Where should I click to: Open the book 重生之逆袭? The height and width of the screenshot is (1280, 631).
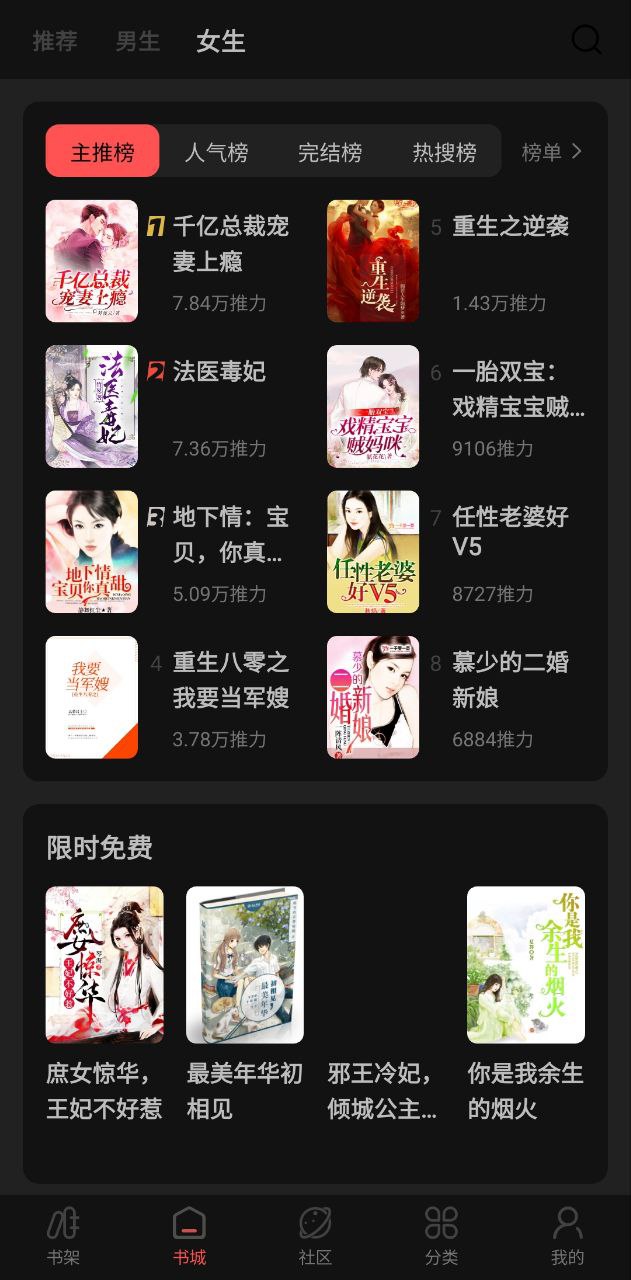[373, 261]
